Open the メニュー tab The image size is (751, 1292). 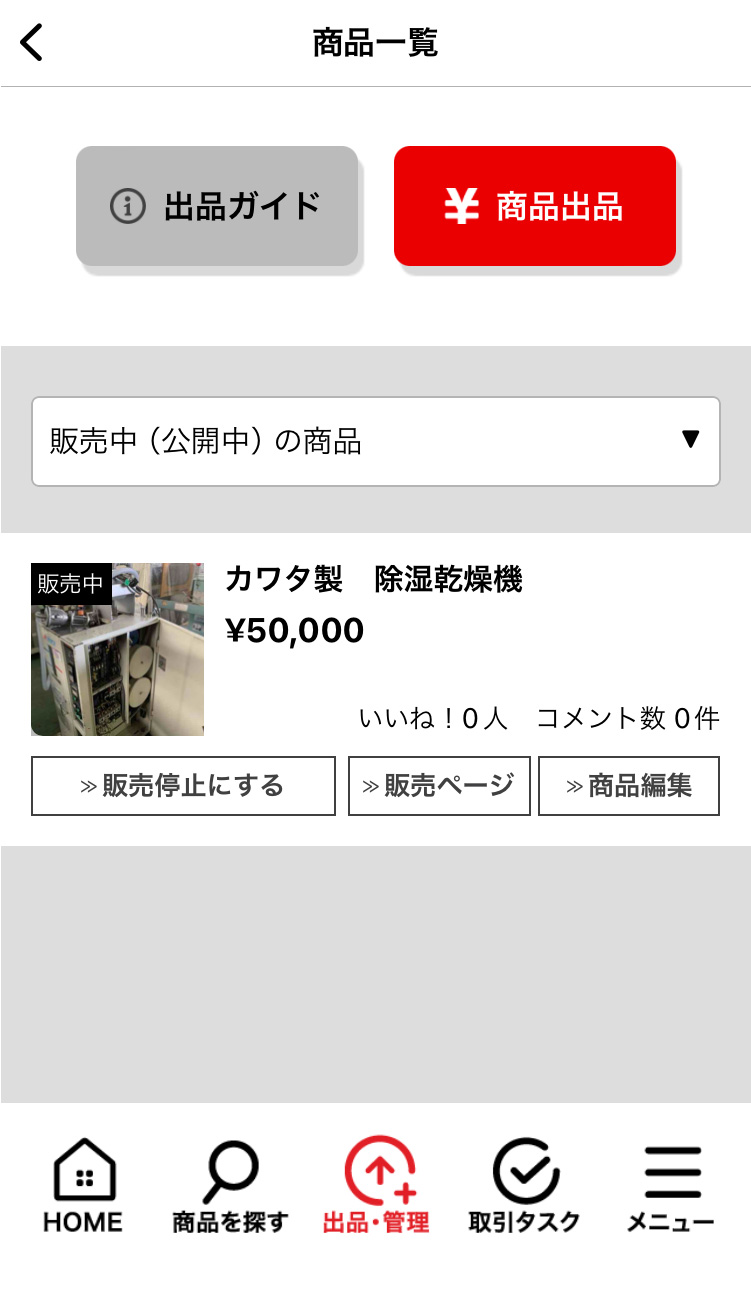670,1185
